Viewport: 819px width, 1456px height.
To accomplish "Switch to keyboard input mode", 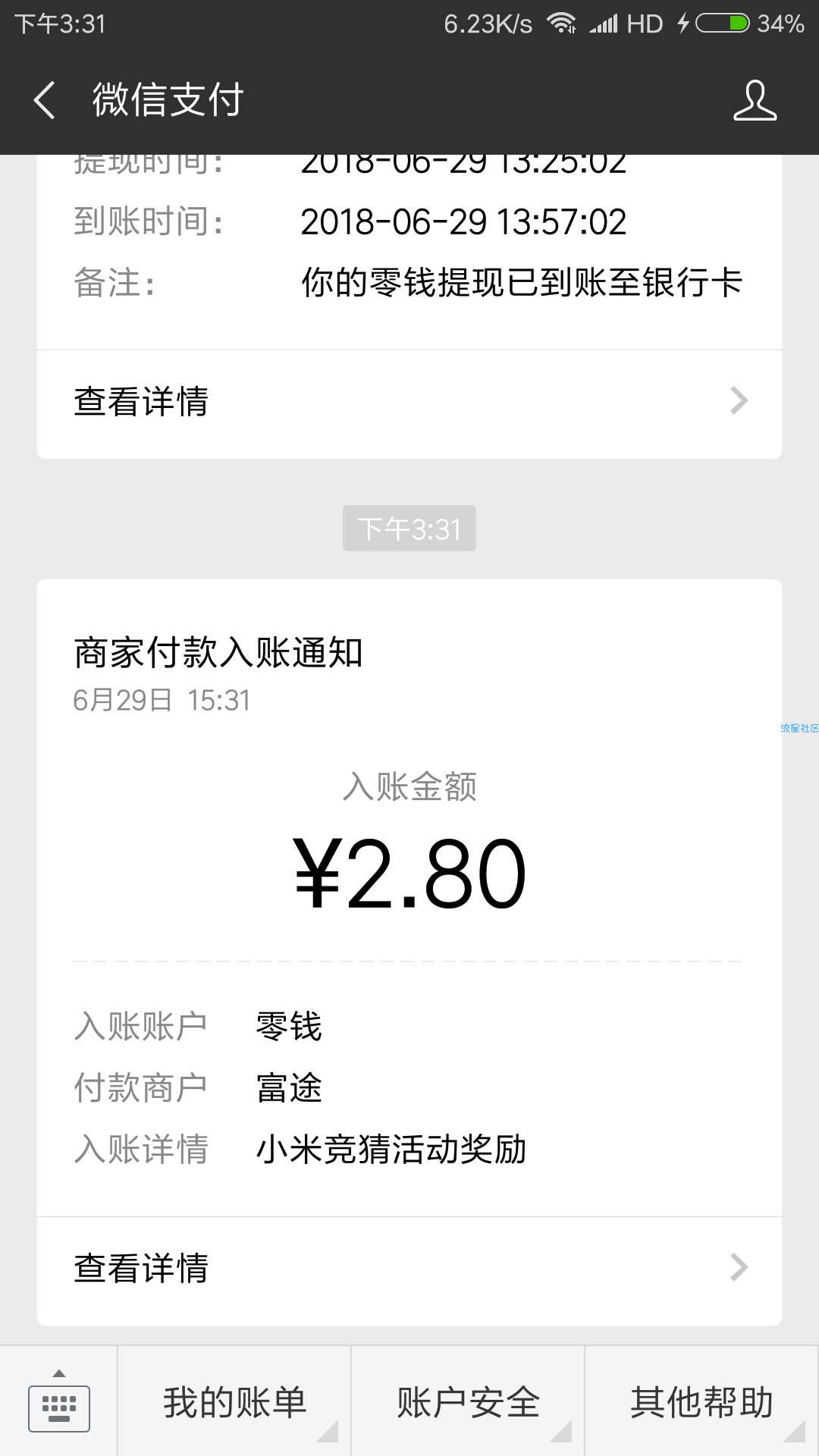I will click(59, 1402).
